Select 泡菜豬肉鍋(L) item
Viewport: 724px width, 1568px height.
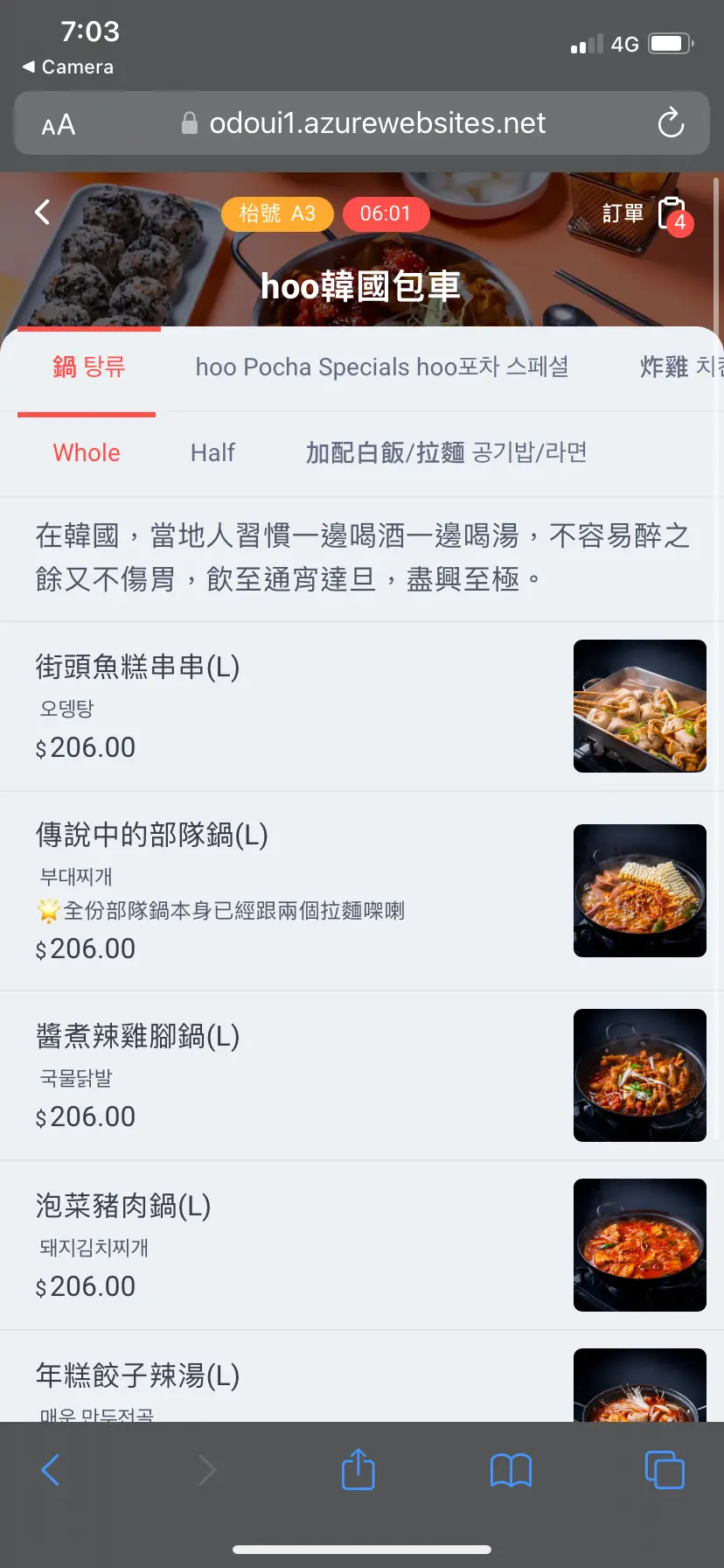(123, 1207)
